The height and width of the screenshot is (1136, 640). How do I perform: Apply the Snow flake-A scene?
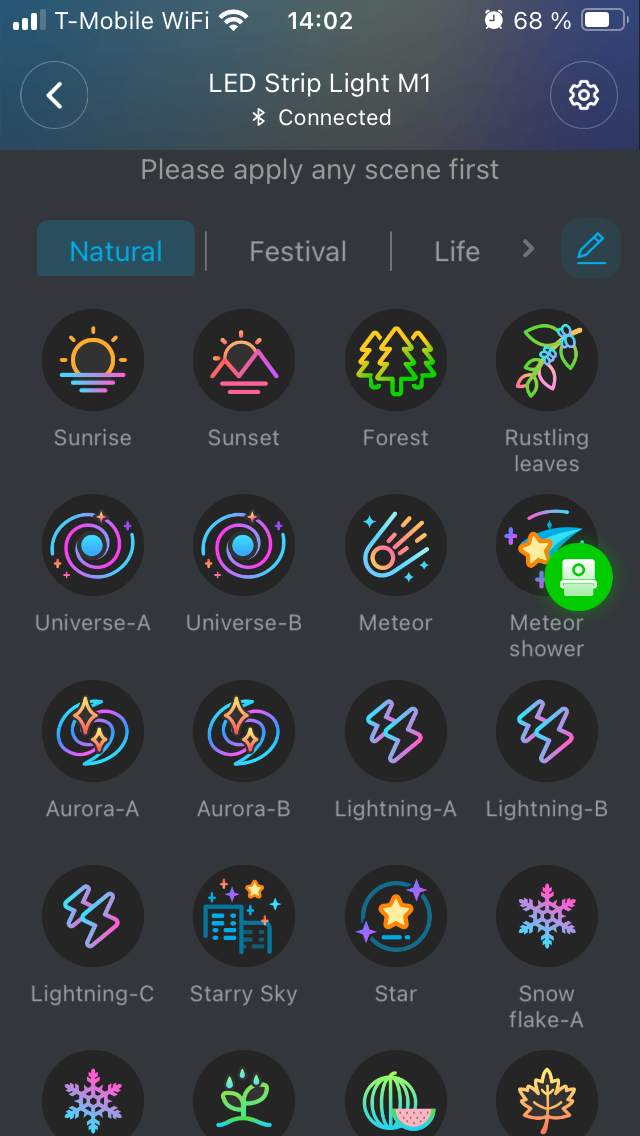coord(547,916)
